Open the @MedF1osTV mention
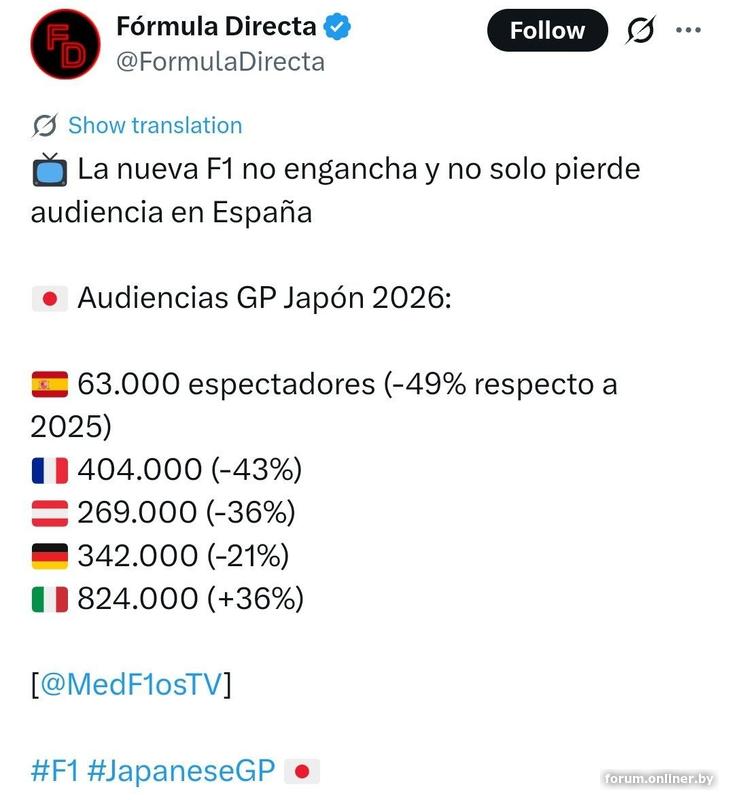 click(131, 684)
